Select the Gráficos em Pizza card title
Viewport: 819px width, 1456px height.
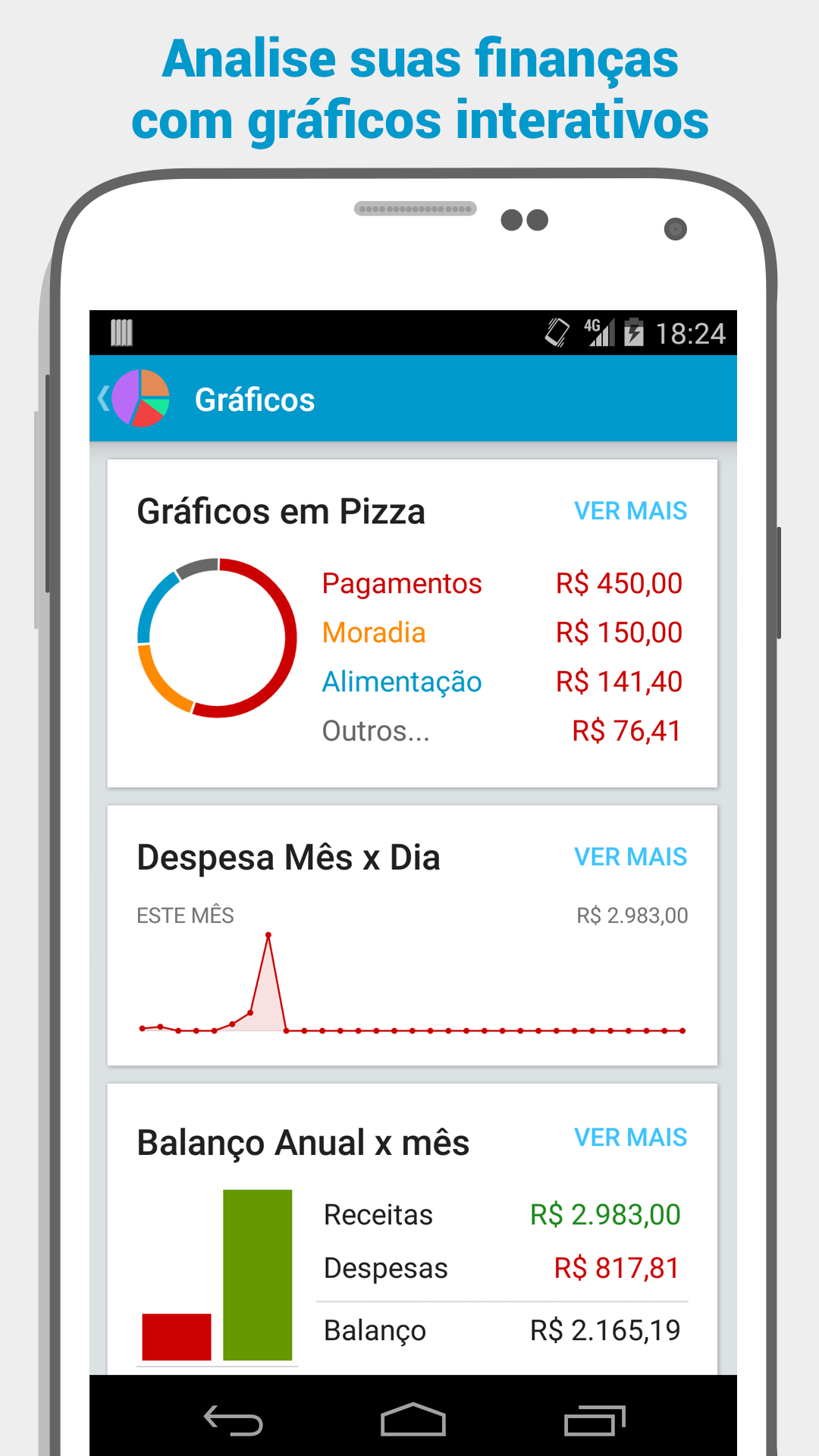click(281, 511)
